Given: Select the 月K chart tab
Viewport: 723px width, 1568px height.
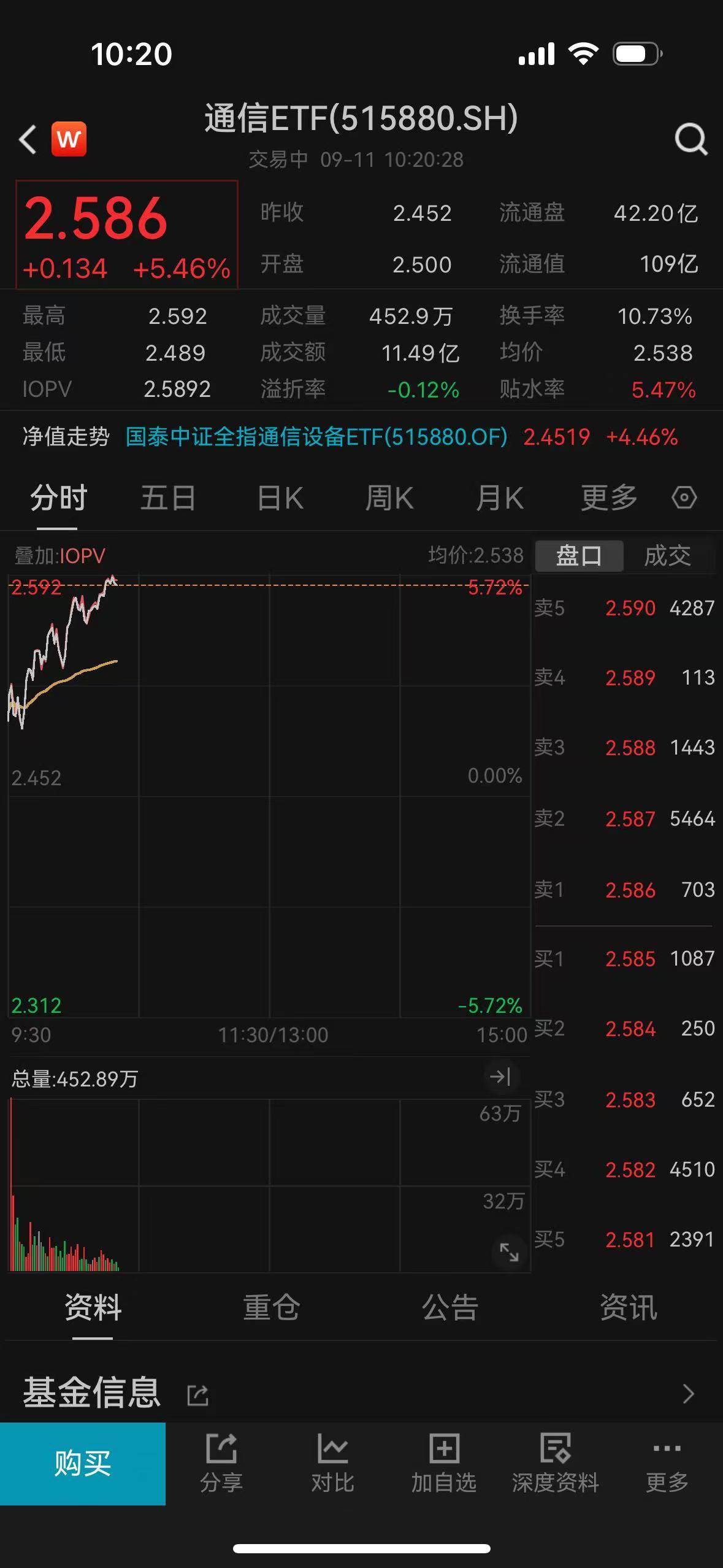Looking at the screenshot, I should click(x=500, y=498).
